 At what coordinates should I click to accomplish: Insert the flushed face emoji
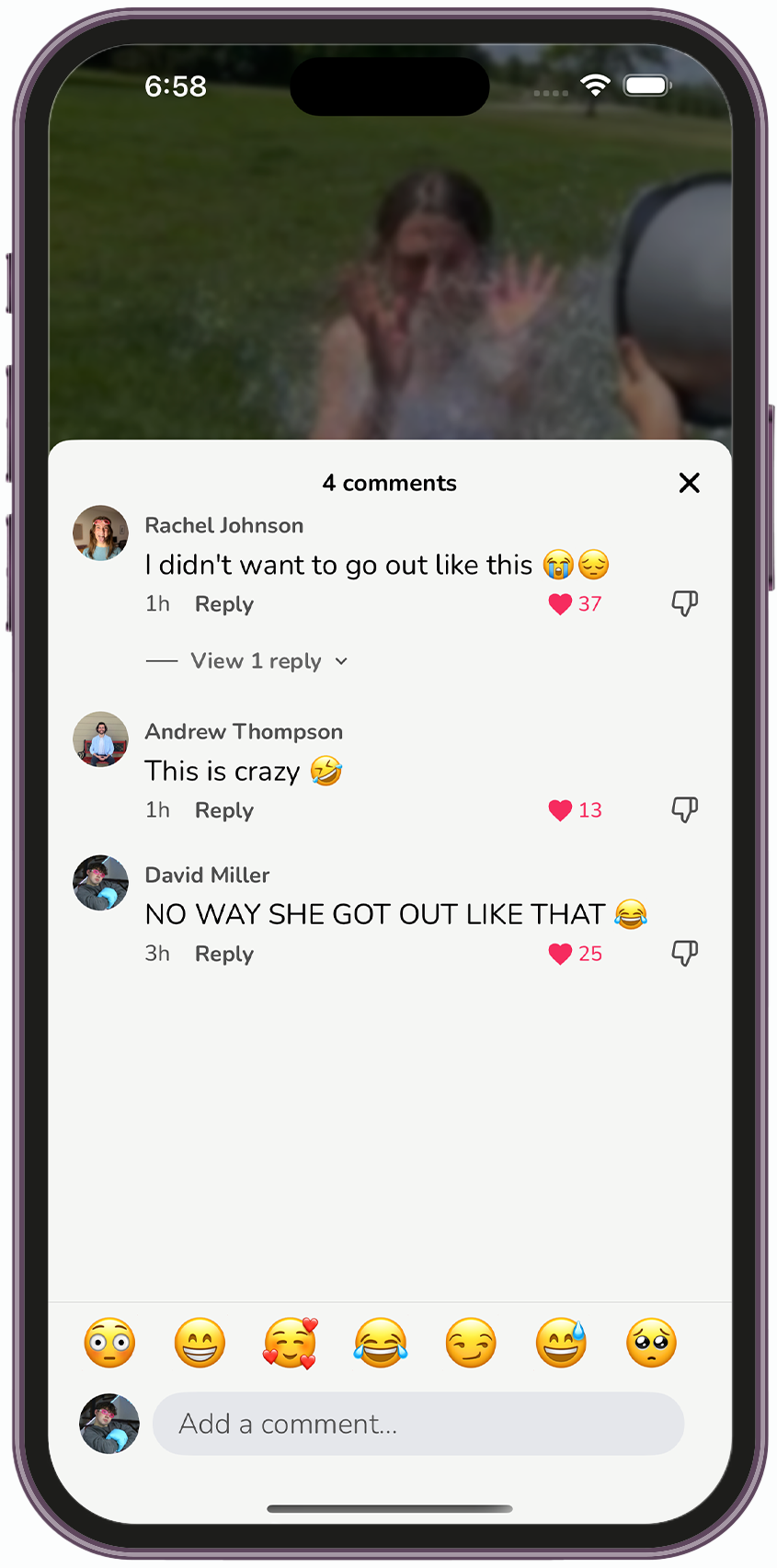[109, 1343]
